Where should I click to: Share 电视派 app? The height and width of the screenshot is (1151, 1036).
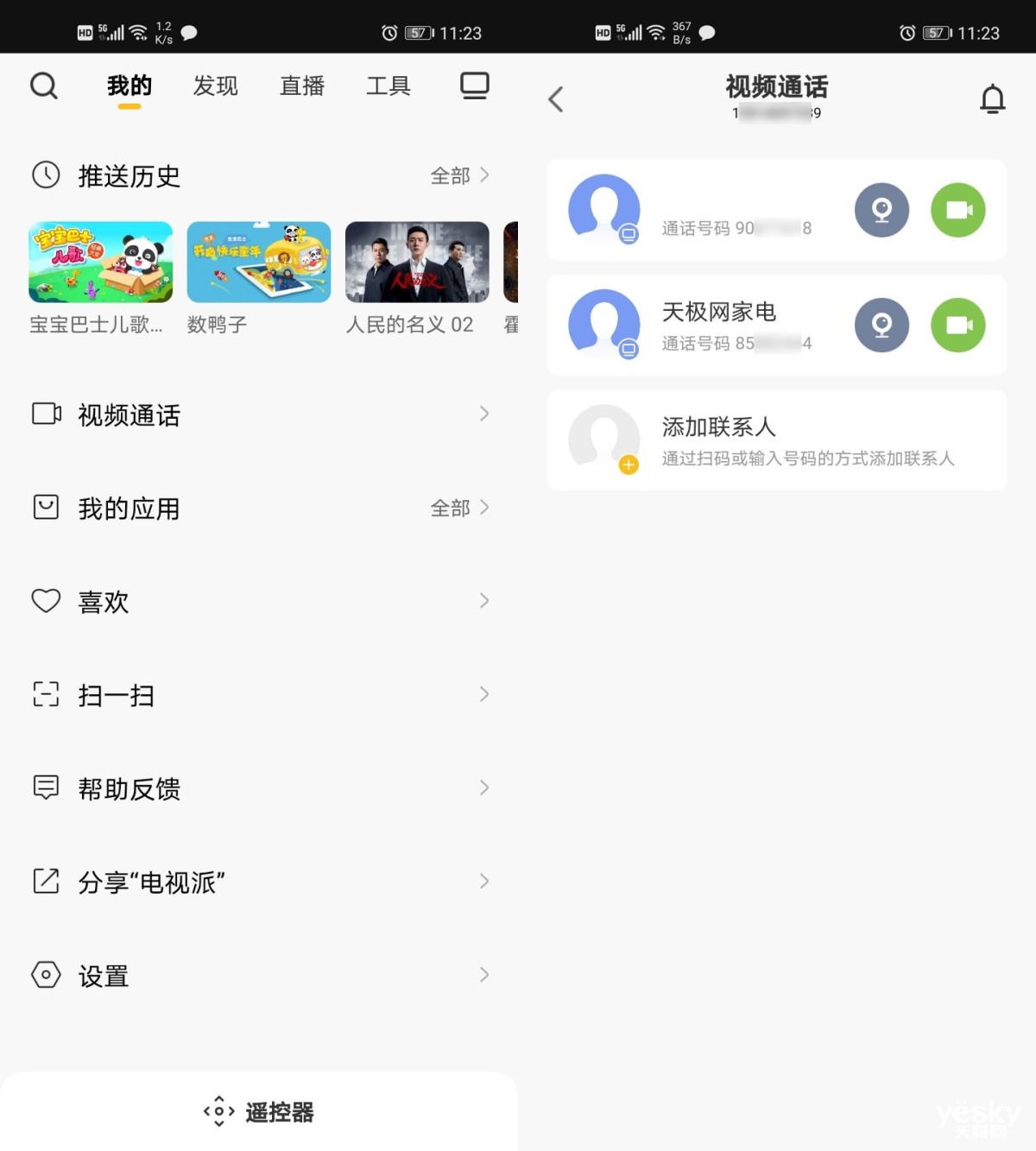[x=259, y=882]
